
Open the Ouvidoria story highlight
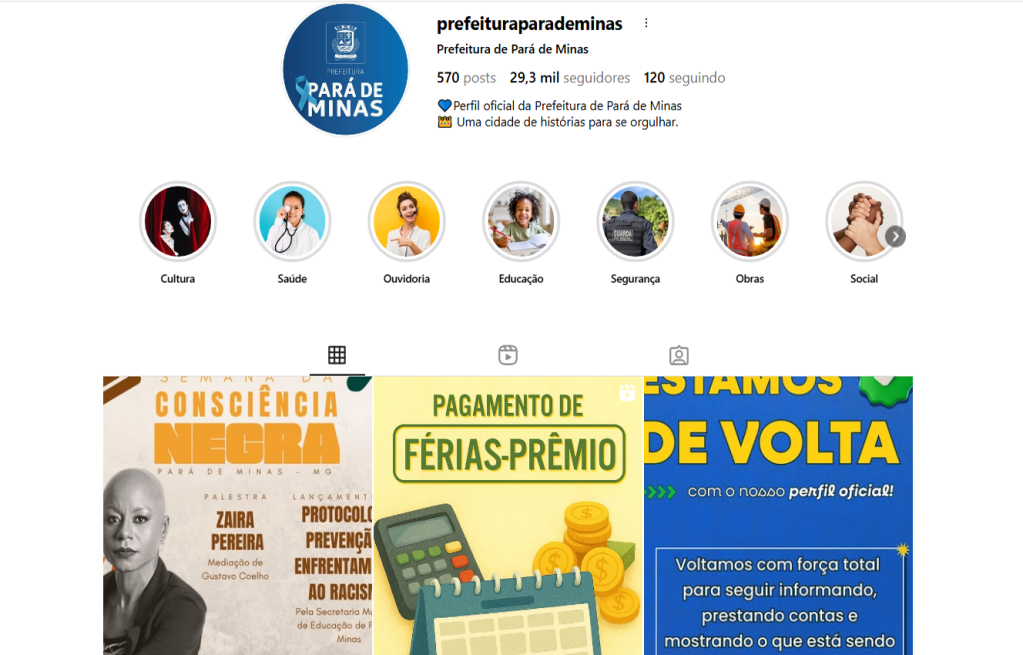(x=406, y=221)
